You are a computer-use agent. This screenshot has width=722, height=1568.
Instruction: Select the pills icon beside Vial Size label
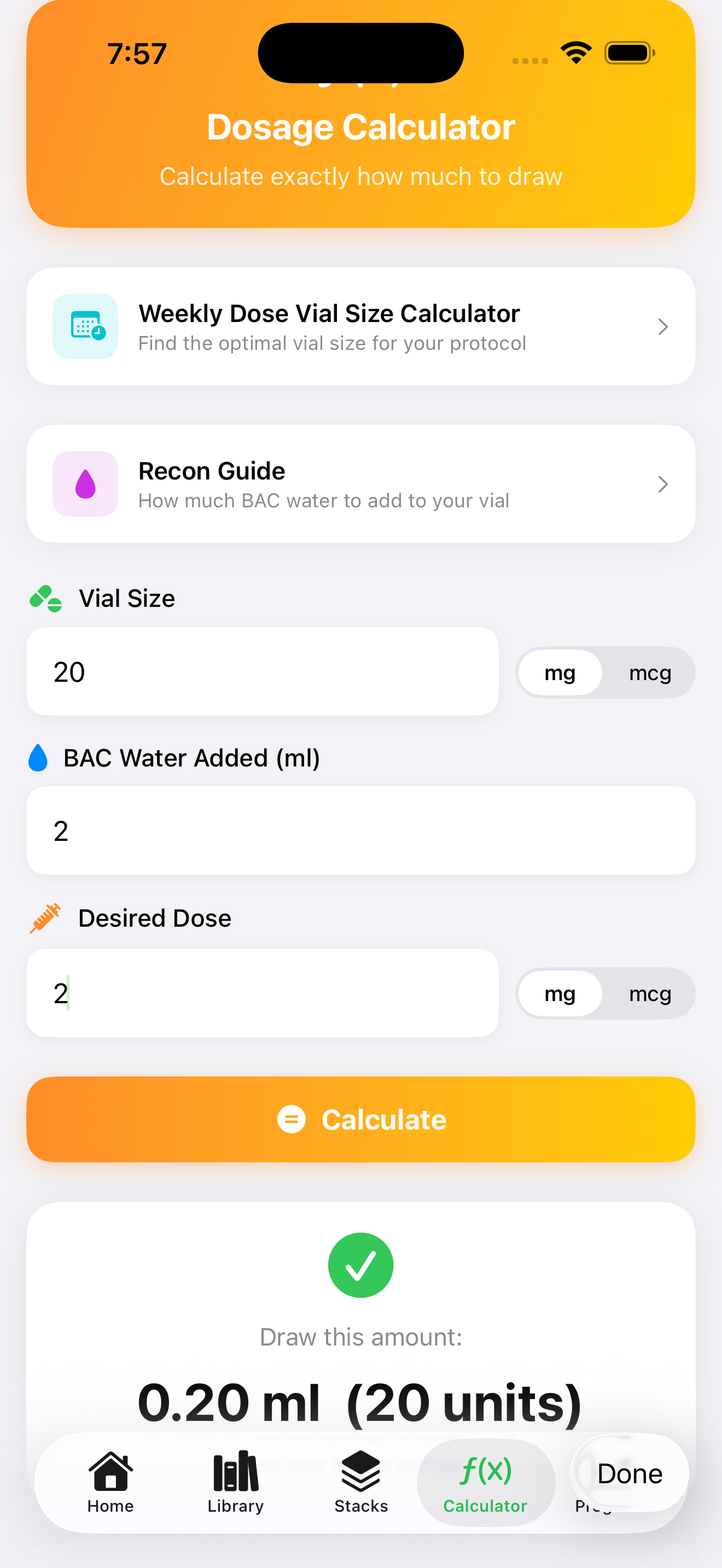(44, 598)
